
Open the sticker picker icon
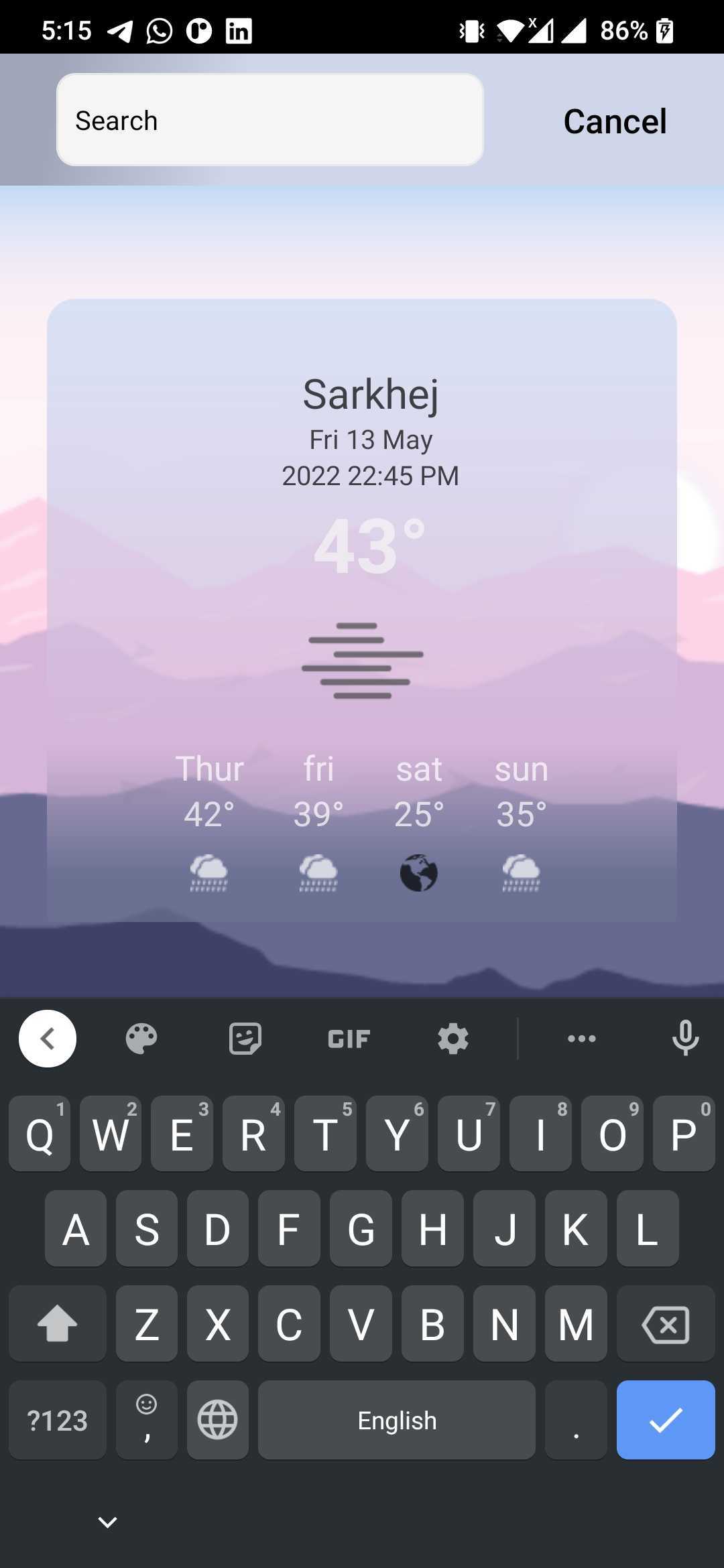[244, 1039]
